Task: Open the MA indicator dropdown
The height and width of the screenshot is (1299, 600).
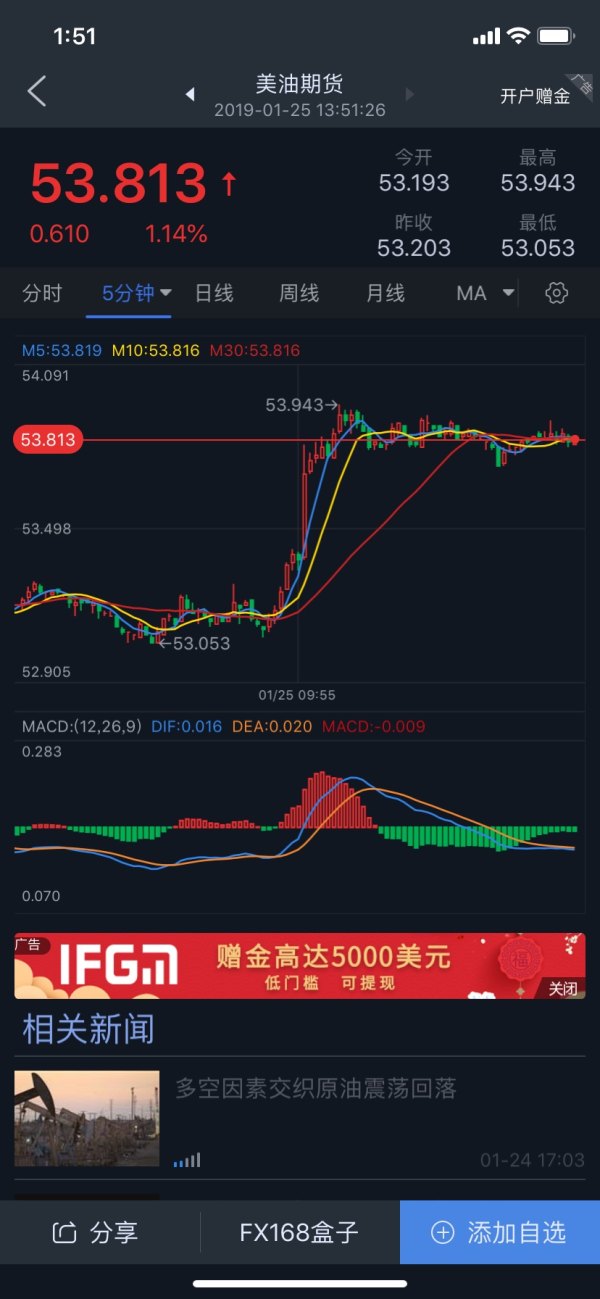Action: point(485,293)
